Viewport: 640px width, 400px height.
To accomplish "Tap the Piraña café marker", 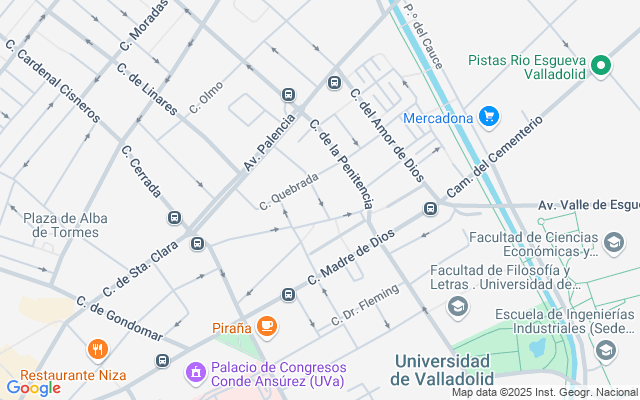I will point(266,326).
